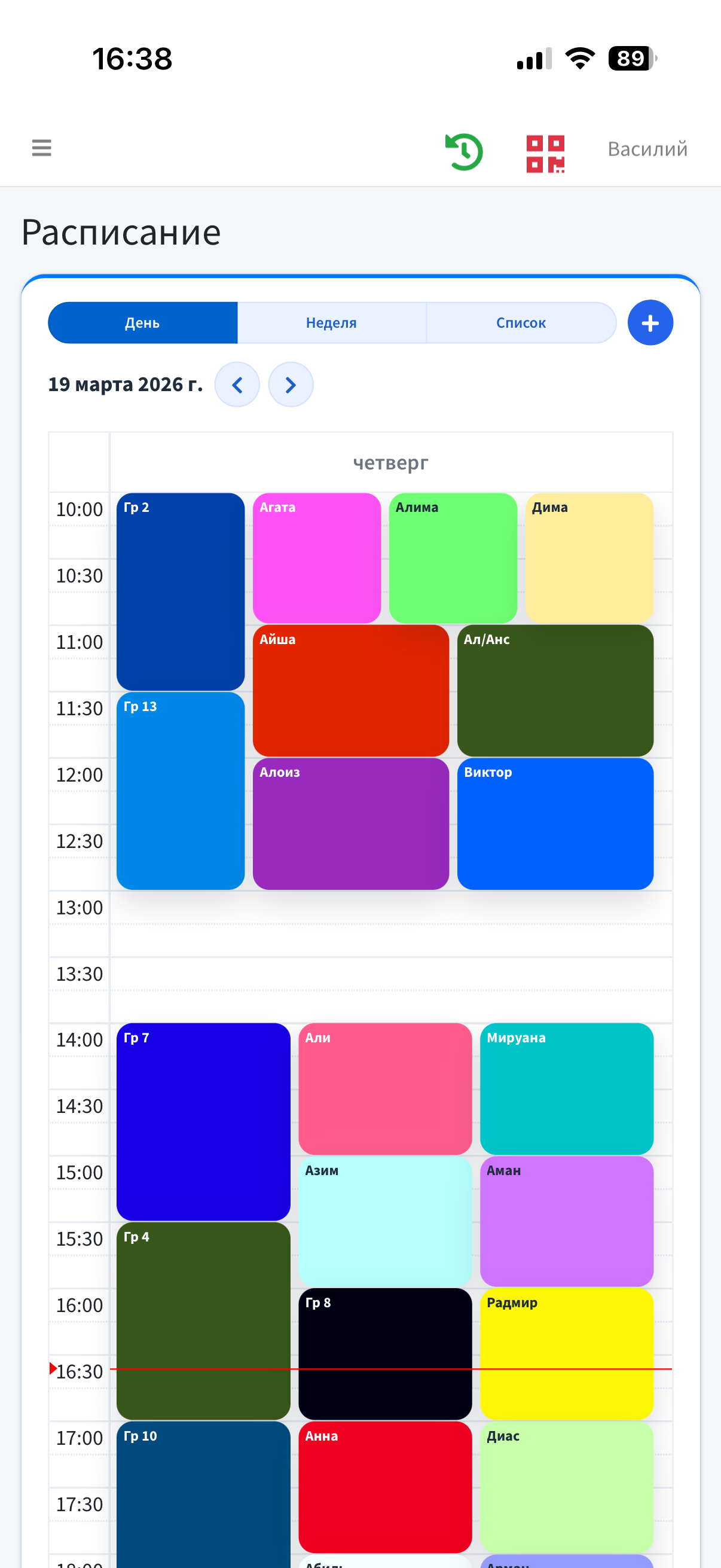
Task: Open the Азим lesson block
Action: [384, 1221]
